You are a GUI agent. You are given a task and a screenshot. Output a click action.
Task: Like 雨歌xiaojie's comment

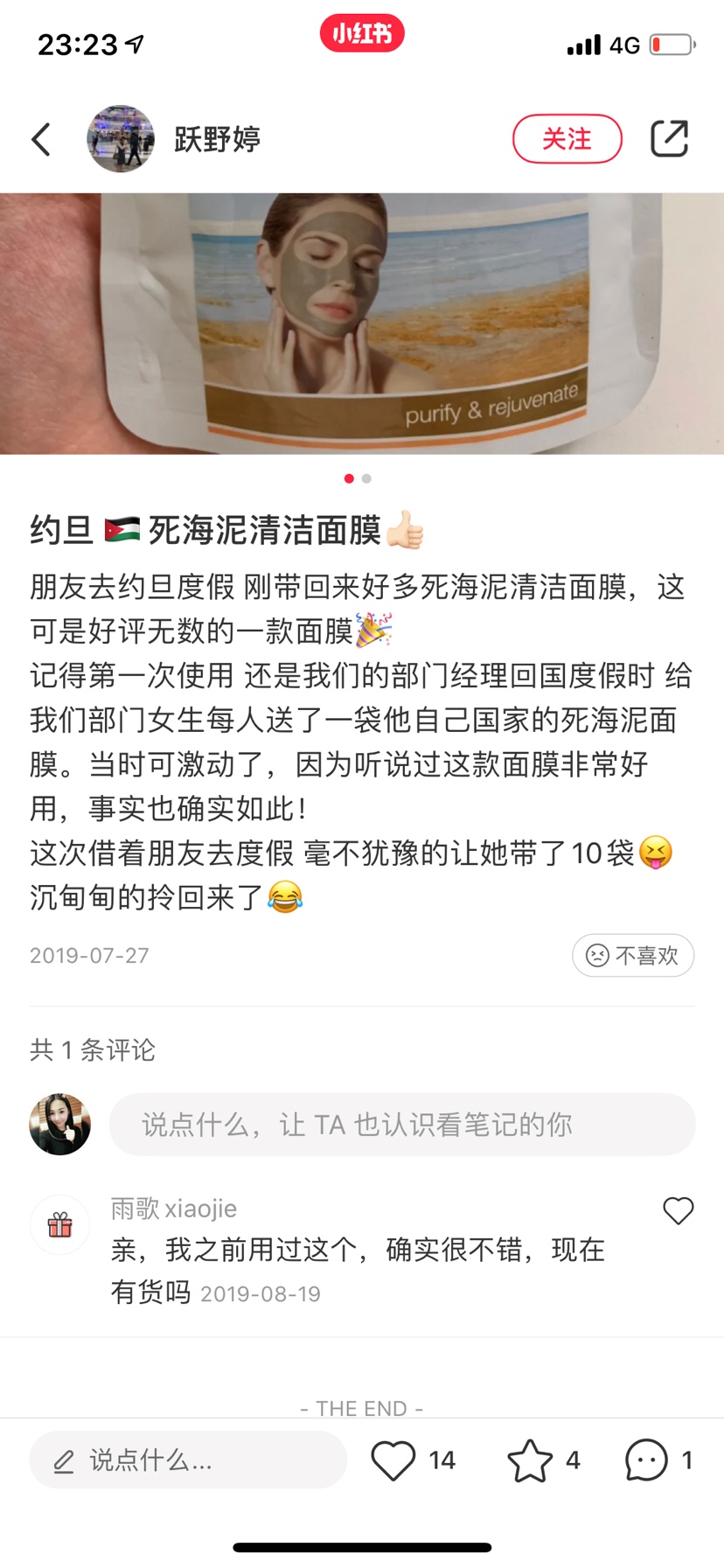point(678,1211)
